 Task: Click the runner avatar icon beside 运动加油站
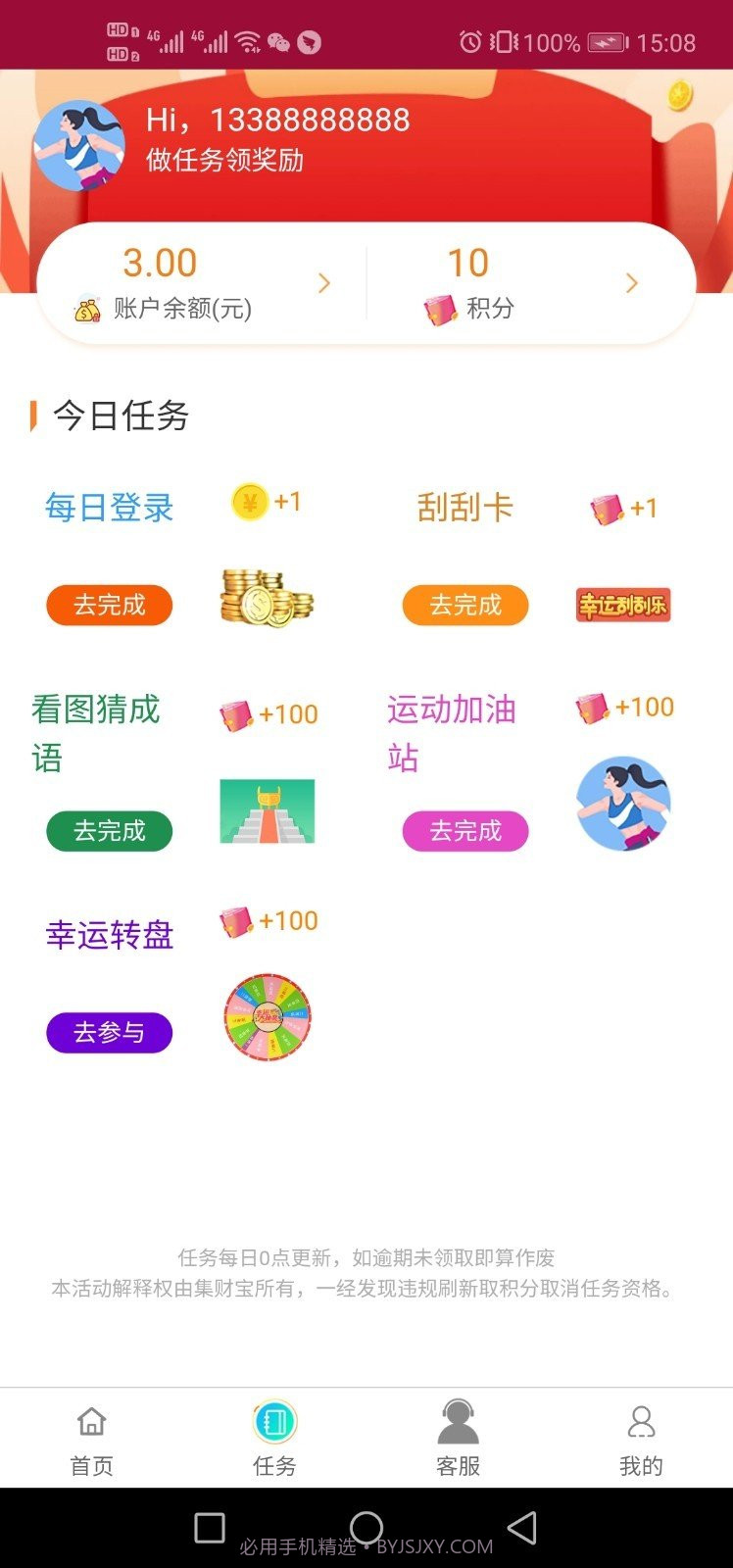622,804
